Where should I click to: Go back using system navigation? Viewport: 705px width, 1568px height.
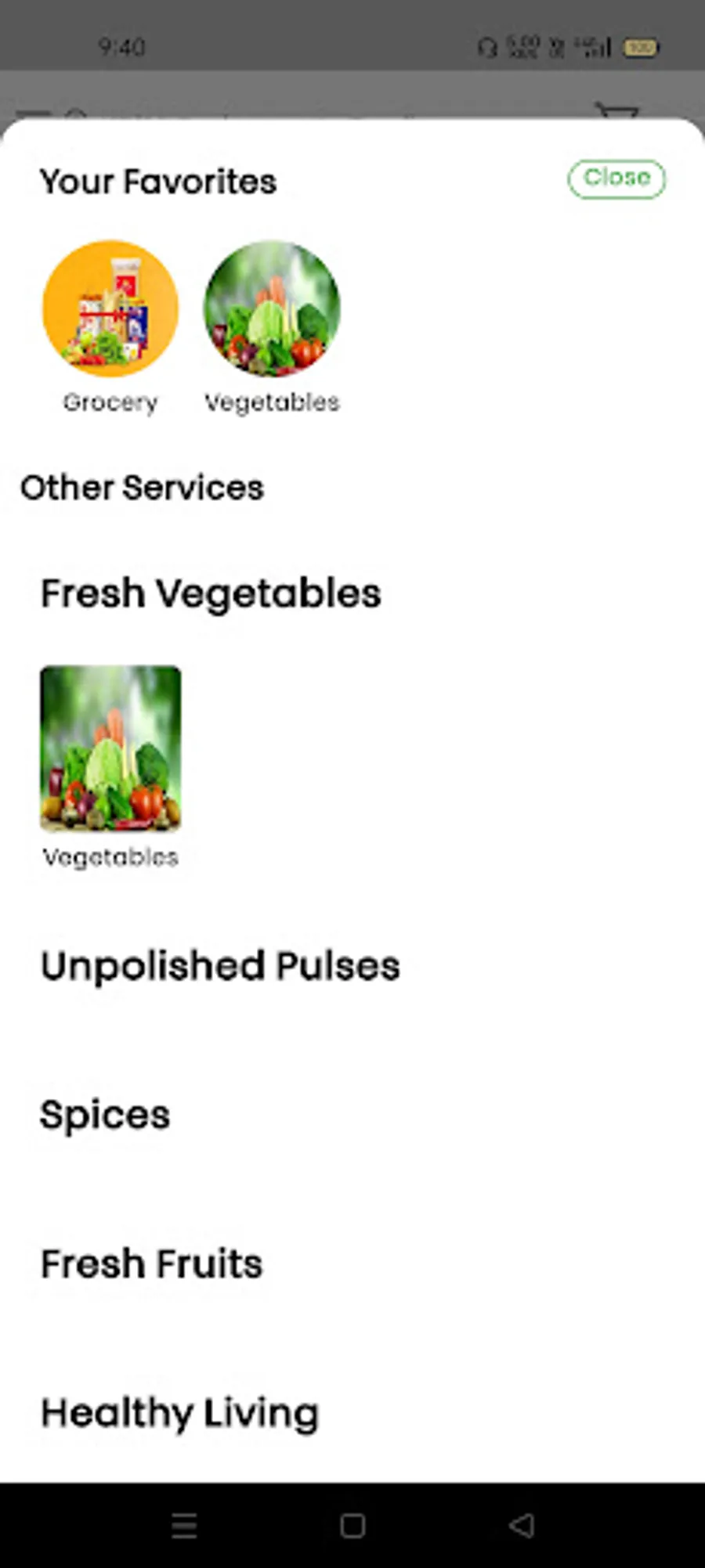click(x=522, y=1525)
